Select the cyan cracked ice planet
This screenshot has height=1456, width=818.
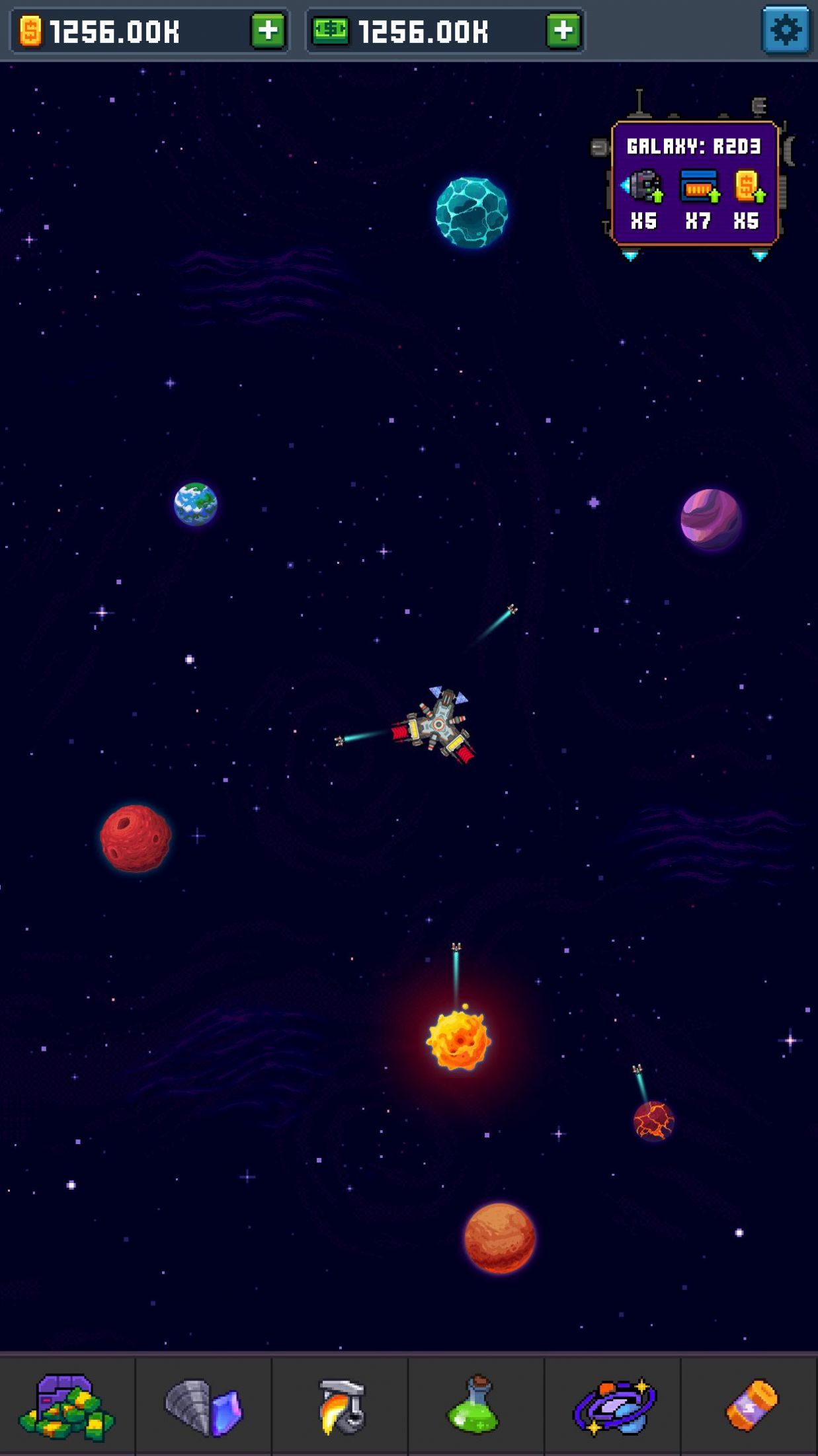[471, 211]
